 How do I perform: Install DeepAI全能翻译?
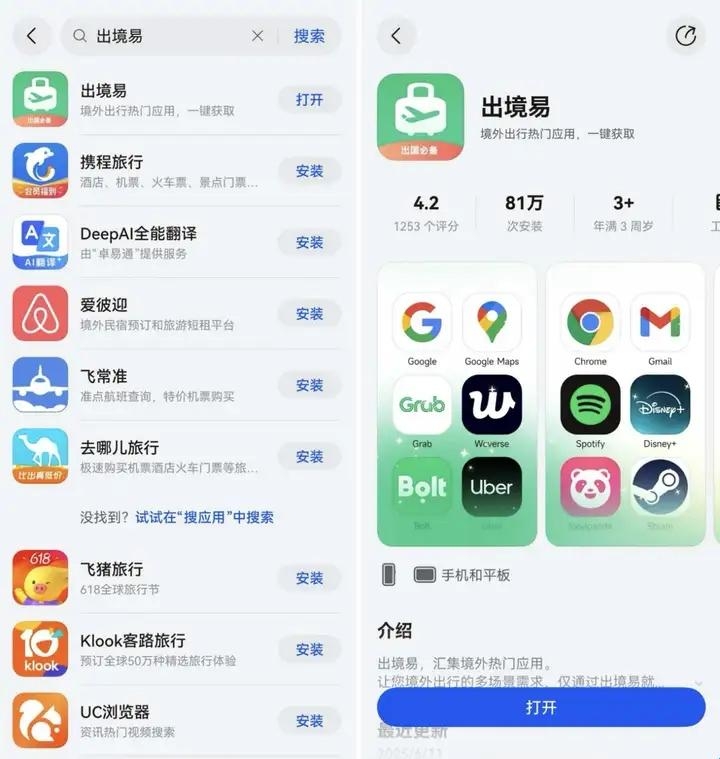[309, 243]
